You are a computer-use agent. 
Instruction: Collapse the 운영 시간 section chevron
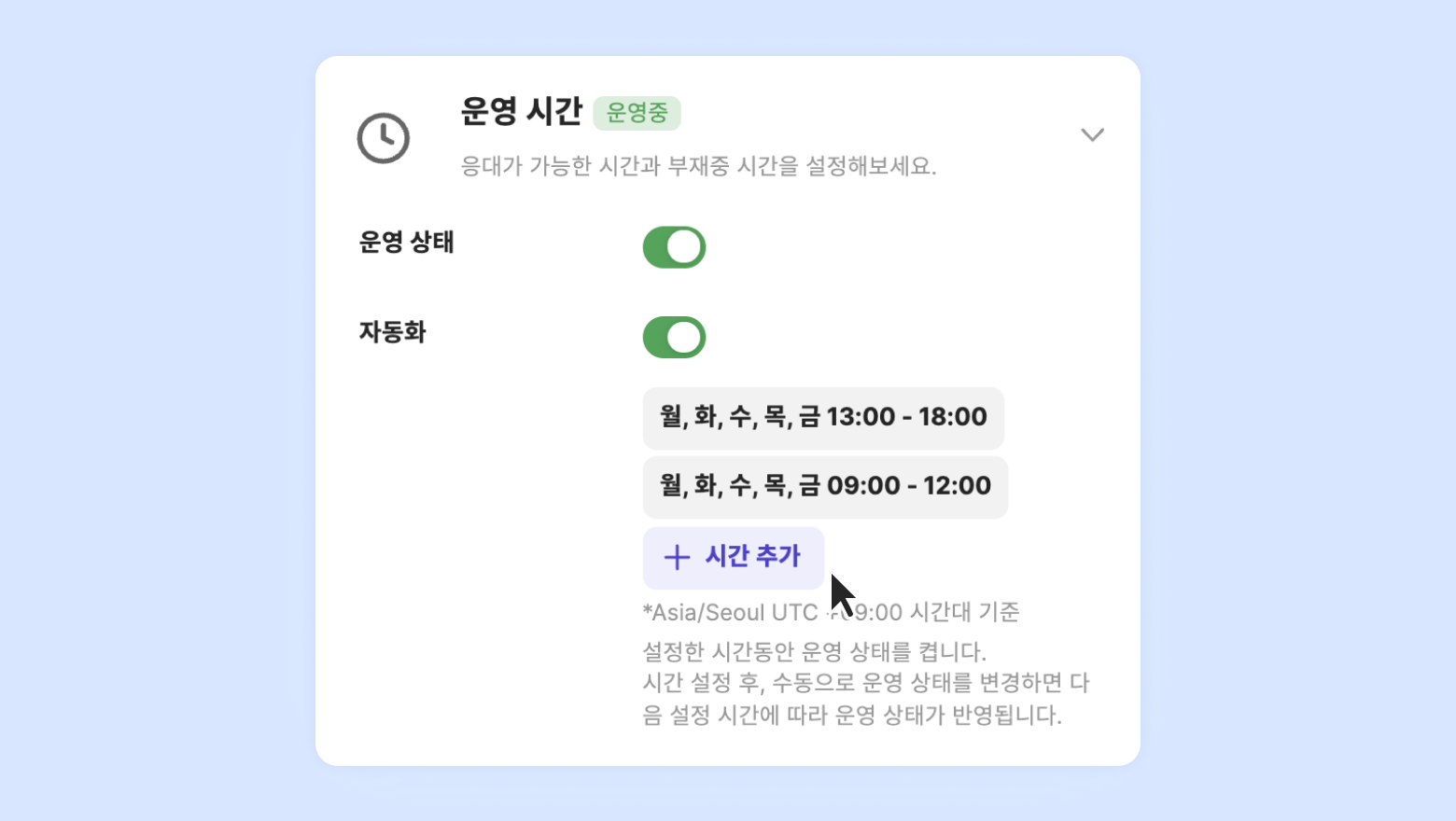tap(1092, 135)
